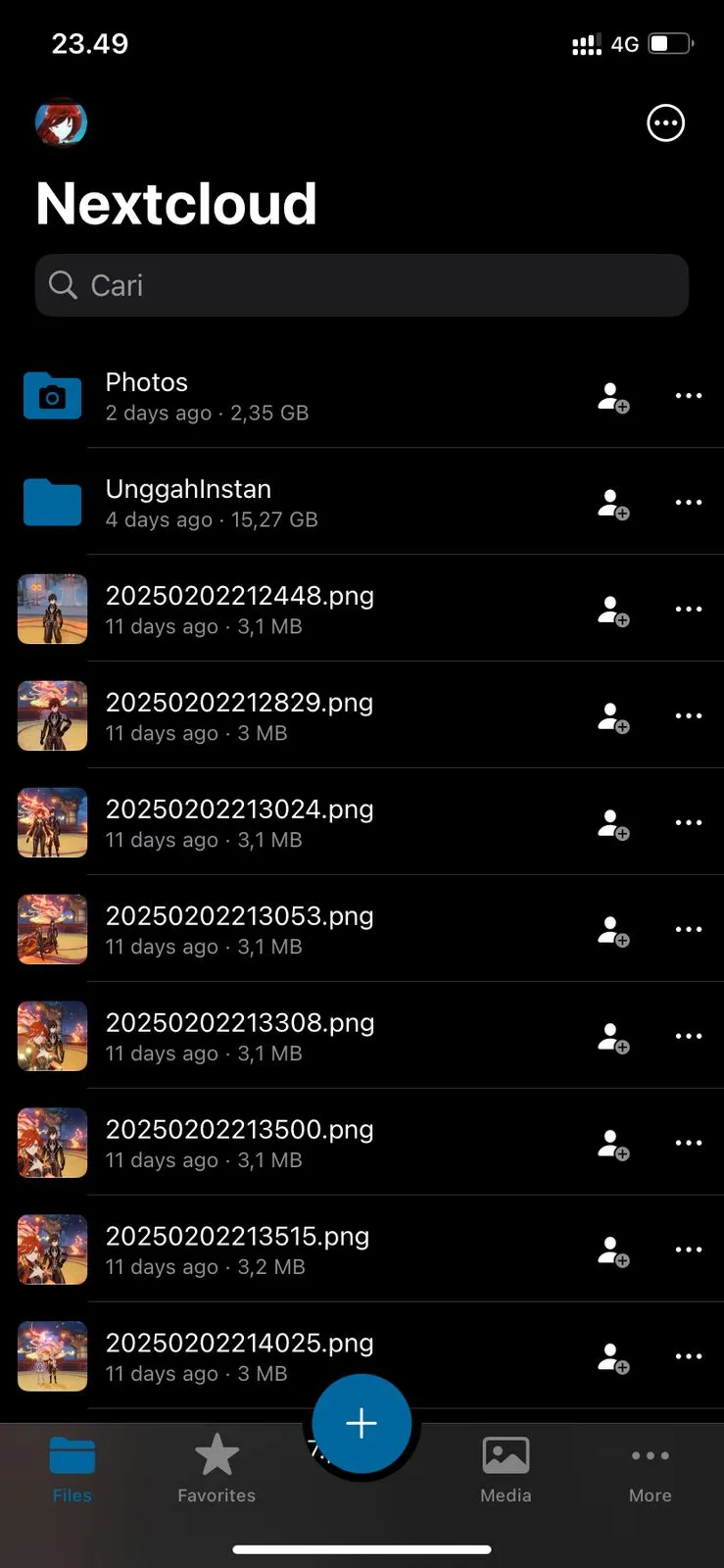The image size is (724, 1568).
Task: Share file 20250202213308.png
Action: 613,1038
